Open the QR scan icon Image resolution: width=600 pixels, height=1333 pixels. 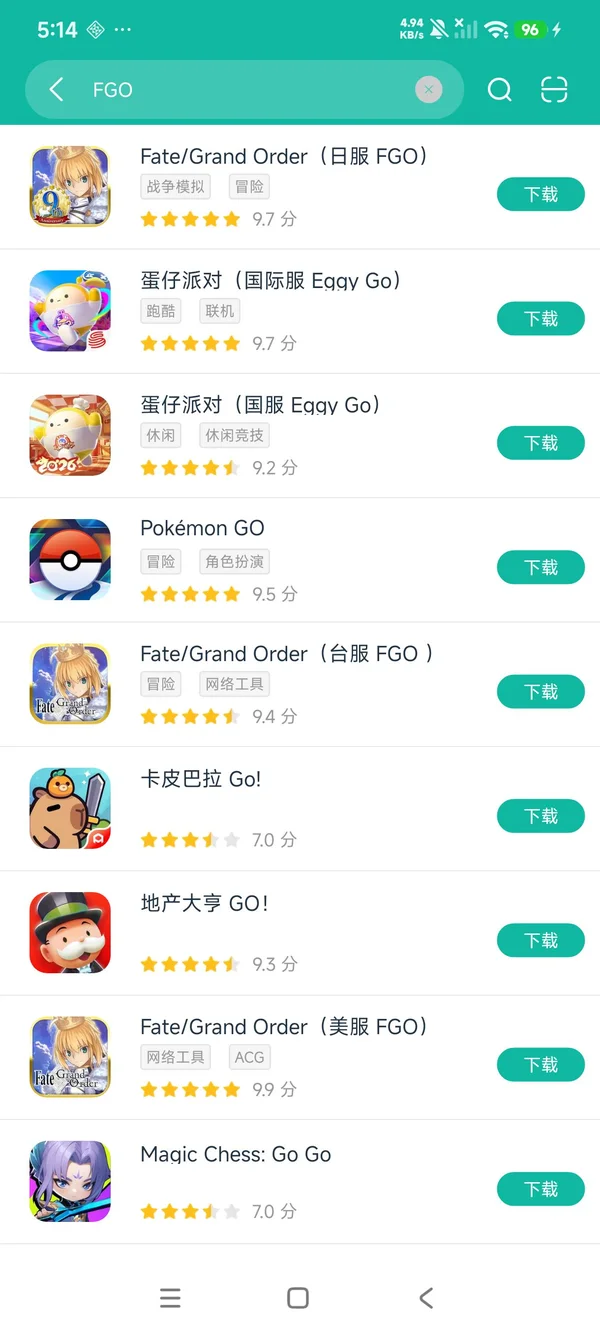click(554, 90)
